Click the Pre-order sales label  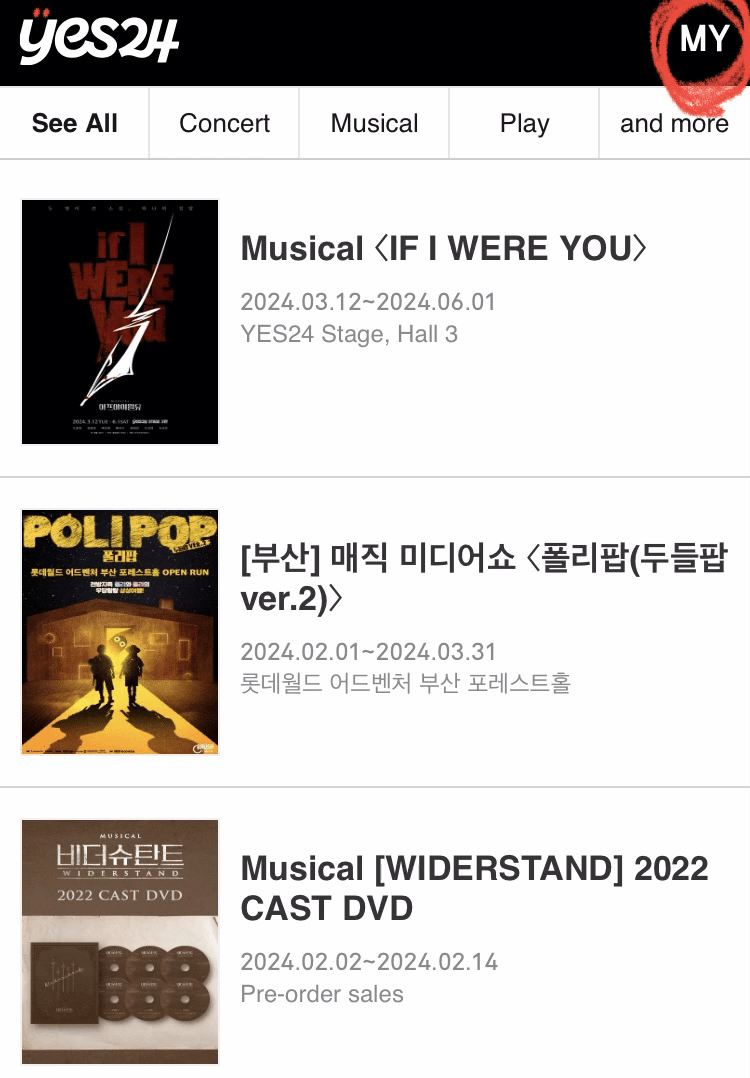pos(320,994)
